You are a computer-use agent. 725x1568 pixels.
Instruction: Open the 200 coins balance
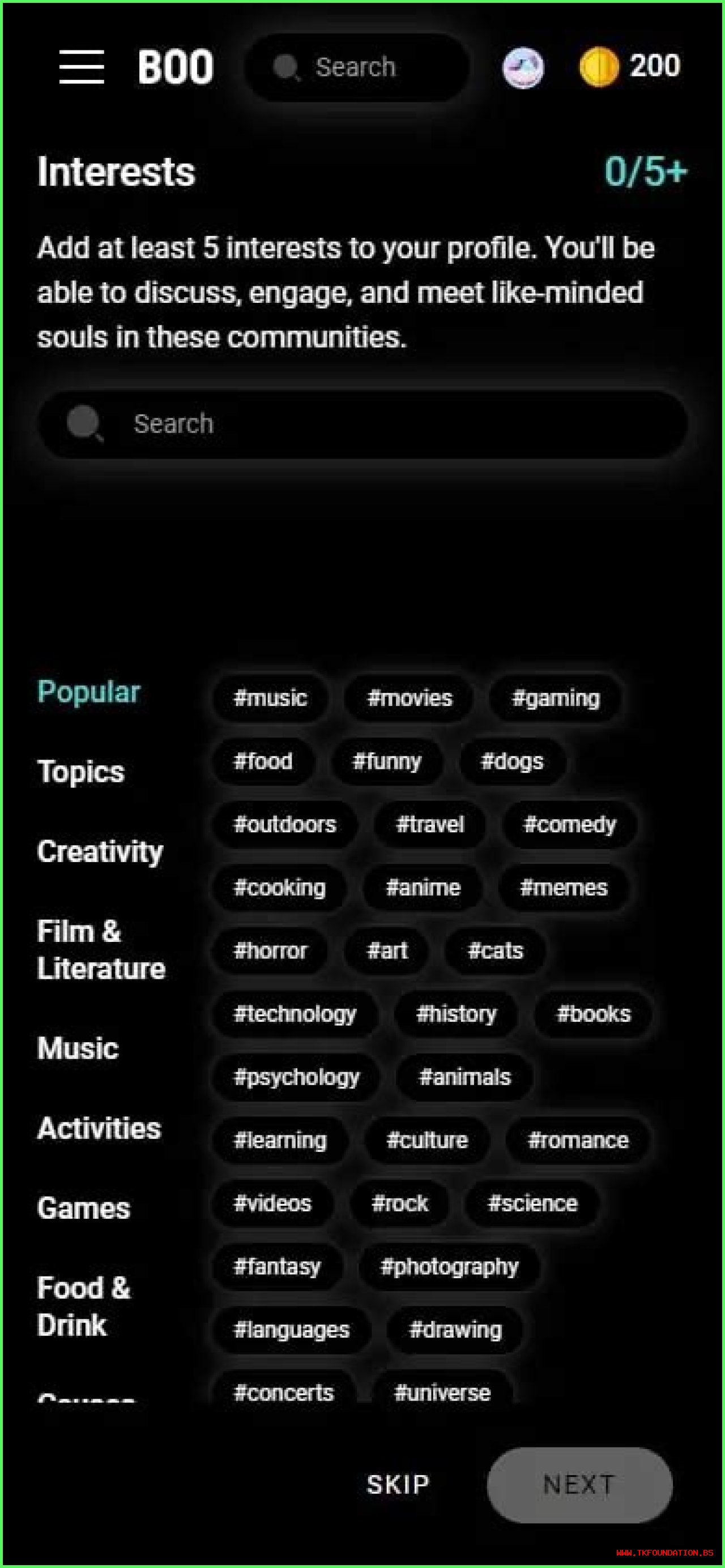tap(630, 66)
